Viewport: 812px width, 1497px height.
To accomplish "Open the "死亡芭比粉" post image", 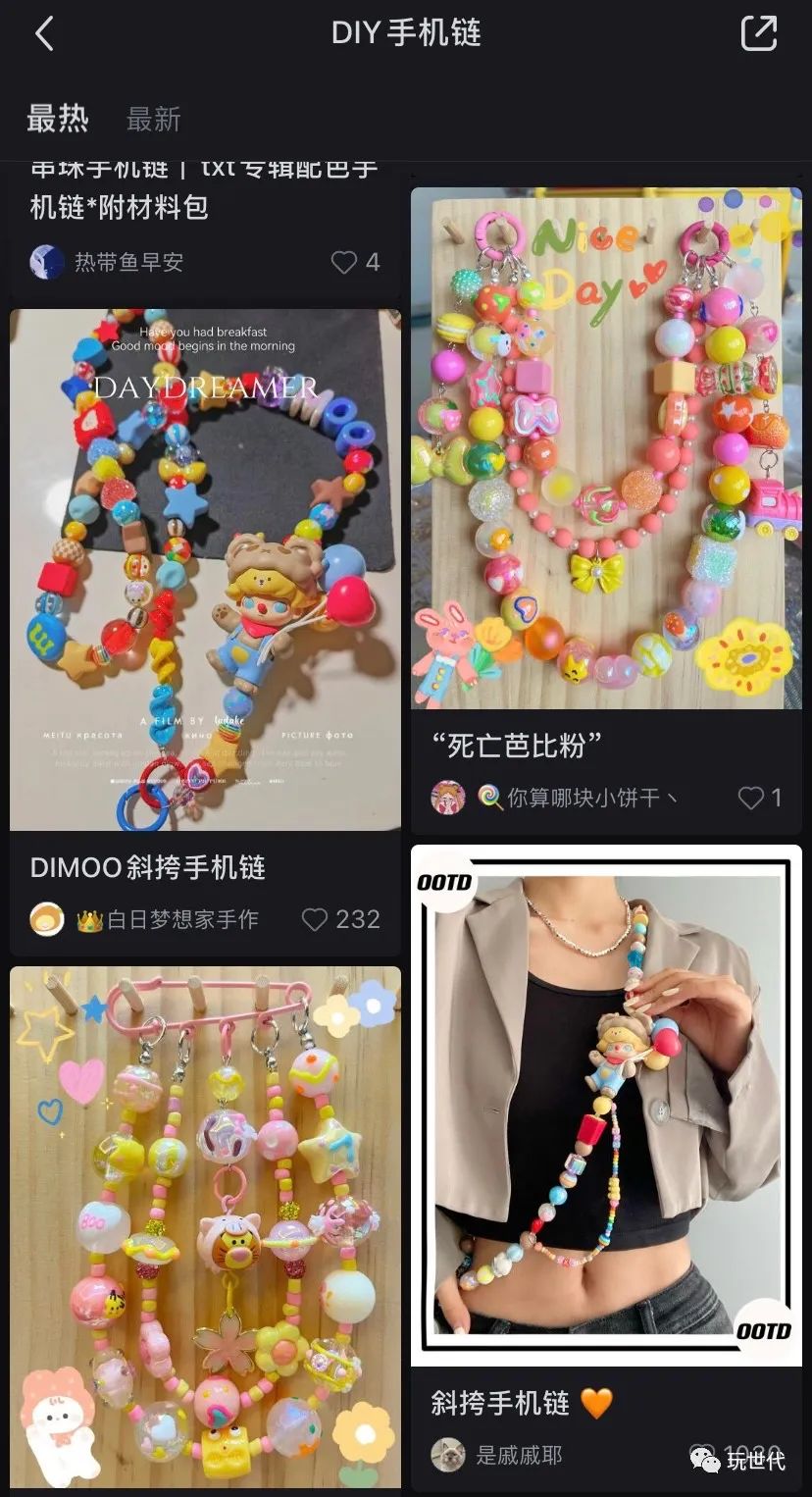I will pos(605,447).
